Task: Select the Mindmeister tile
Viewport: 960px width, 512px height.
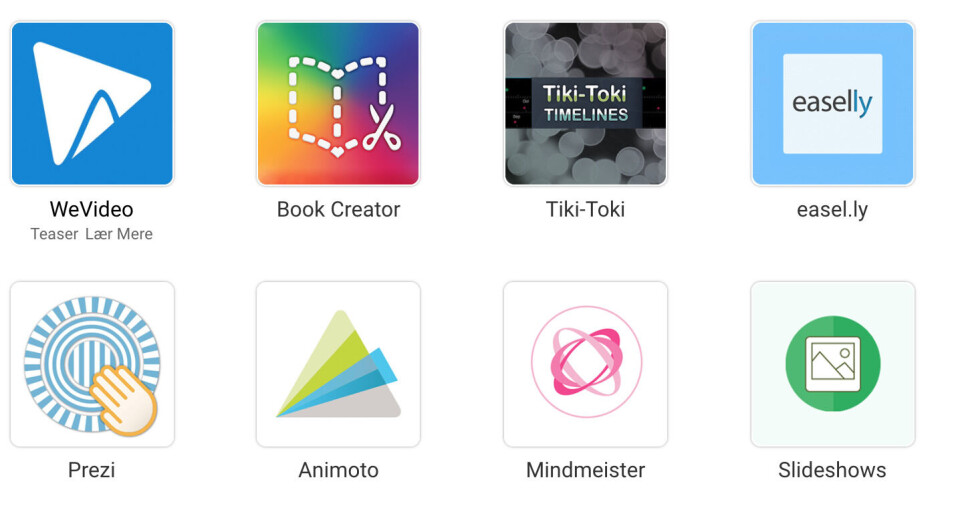Action: pyautogui.click(x=585, y=364)
